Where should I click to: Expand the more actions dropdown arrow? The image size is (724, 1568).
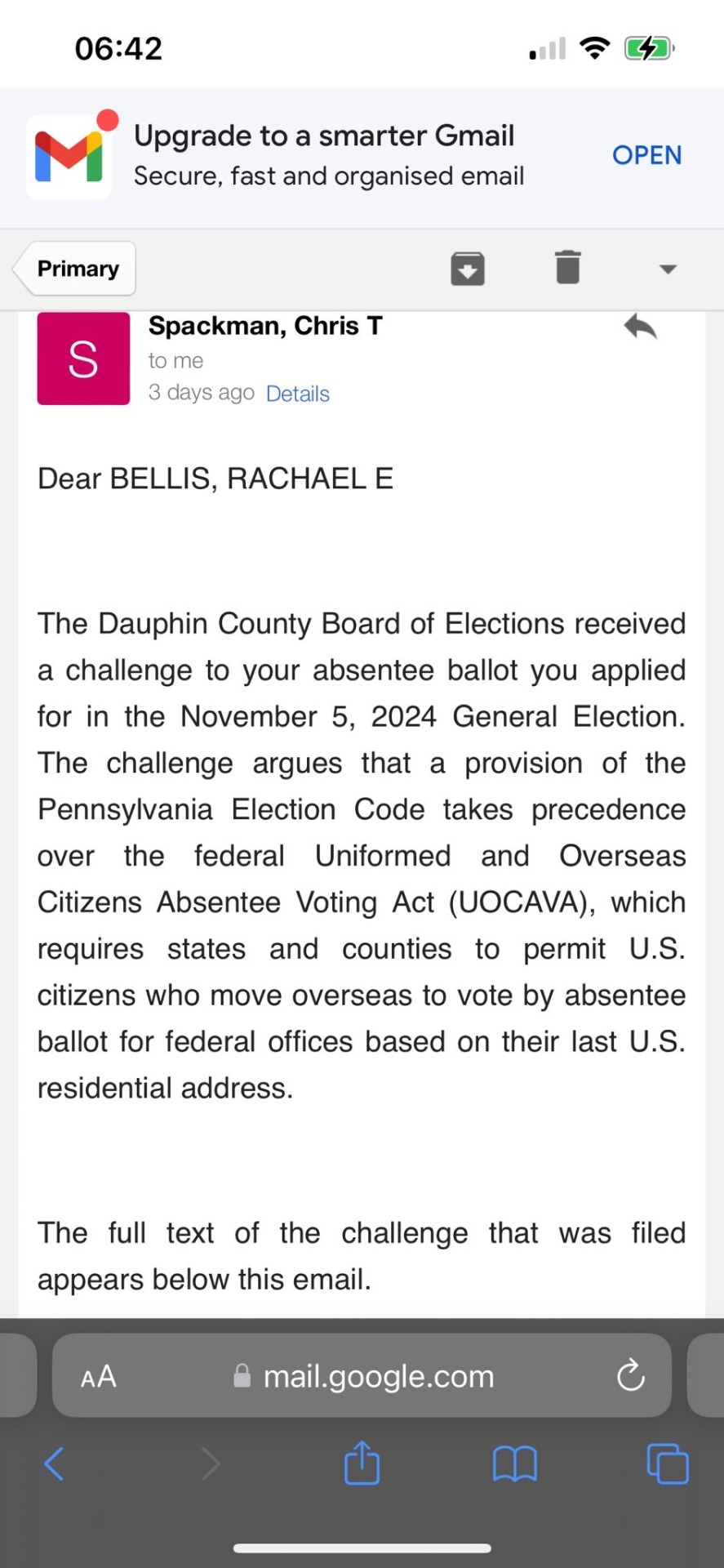coord(668,269)
